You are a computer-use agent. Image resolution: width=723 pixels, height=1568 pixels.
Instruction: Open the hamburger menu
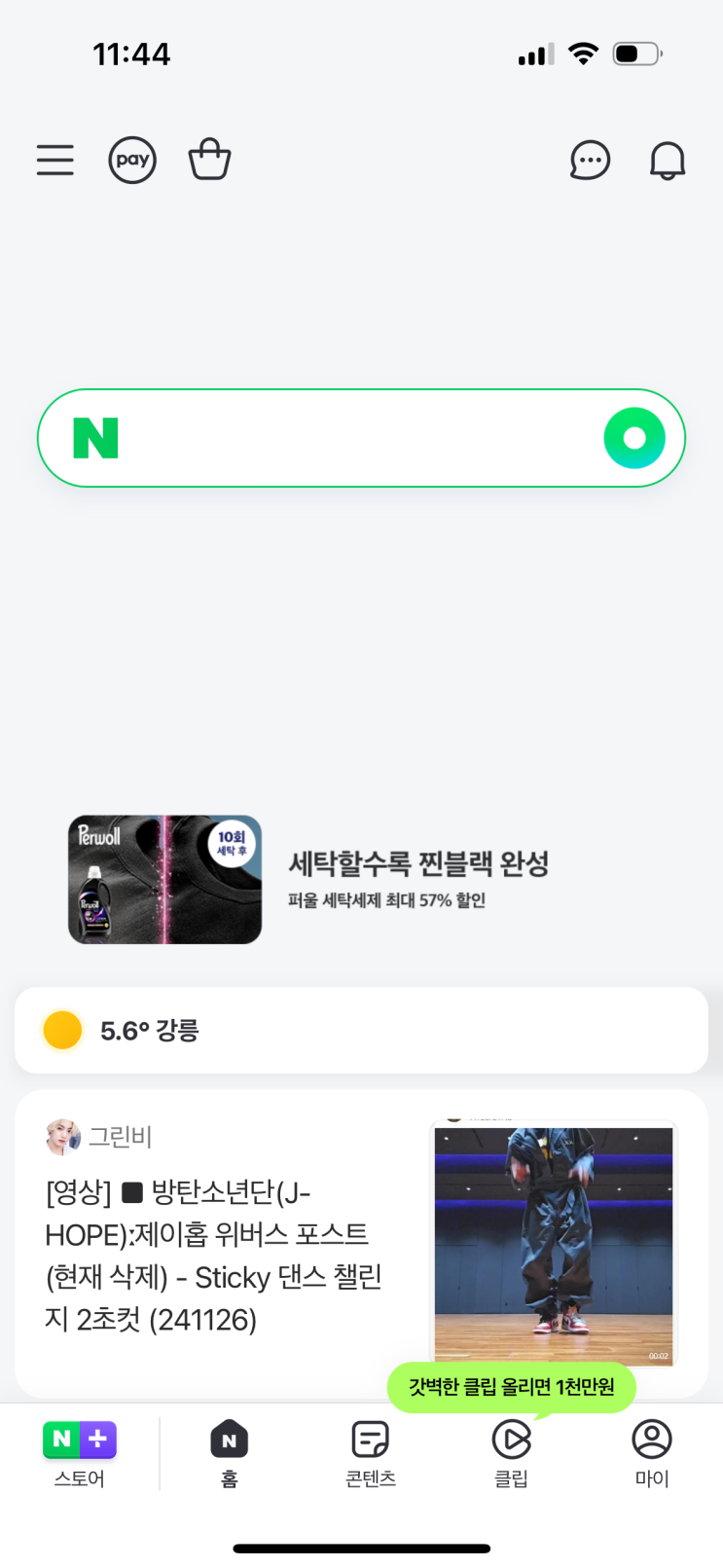55,160
